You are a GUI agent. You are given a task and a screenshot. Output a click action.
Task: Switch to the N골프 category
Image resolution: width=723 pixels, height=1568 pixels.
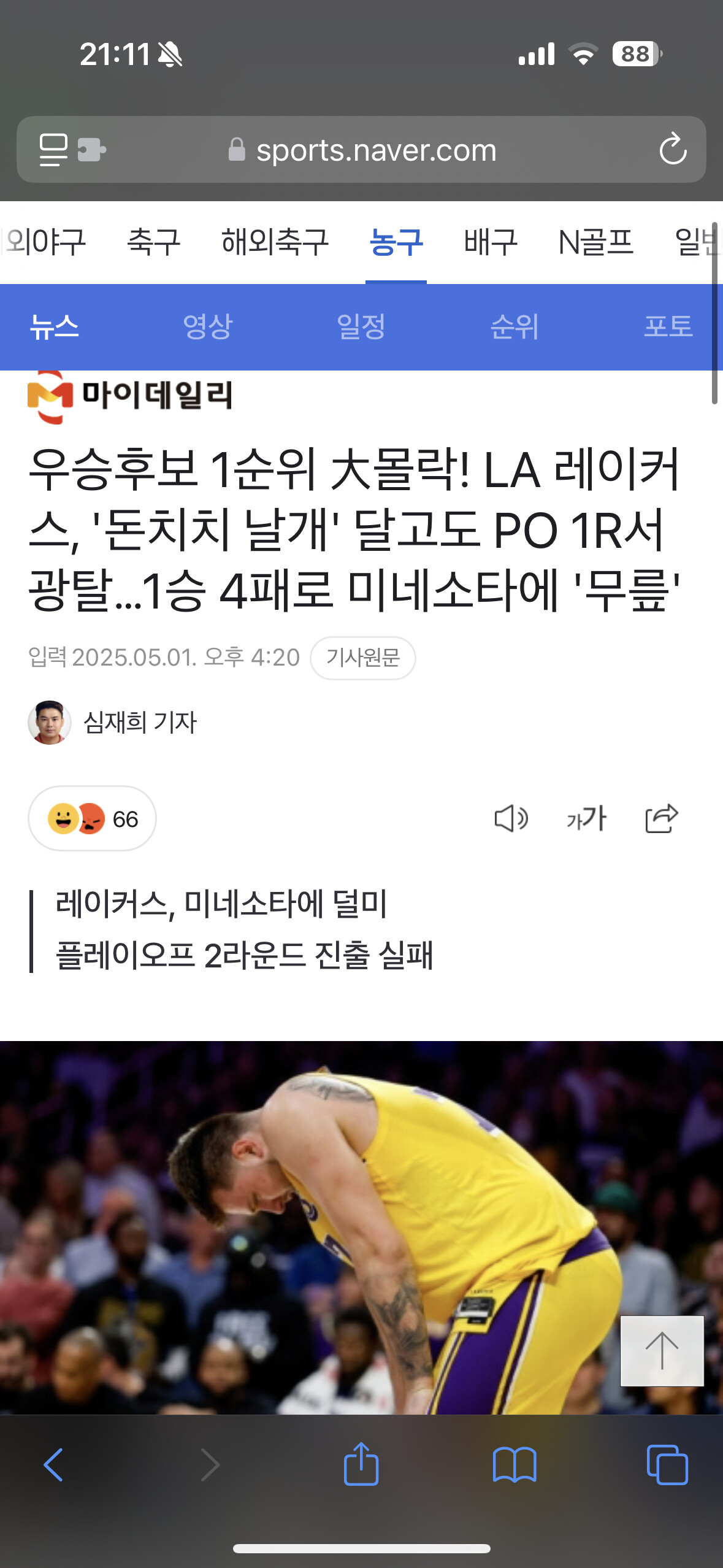click(595, 242)
